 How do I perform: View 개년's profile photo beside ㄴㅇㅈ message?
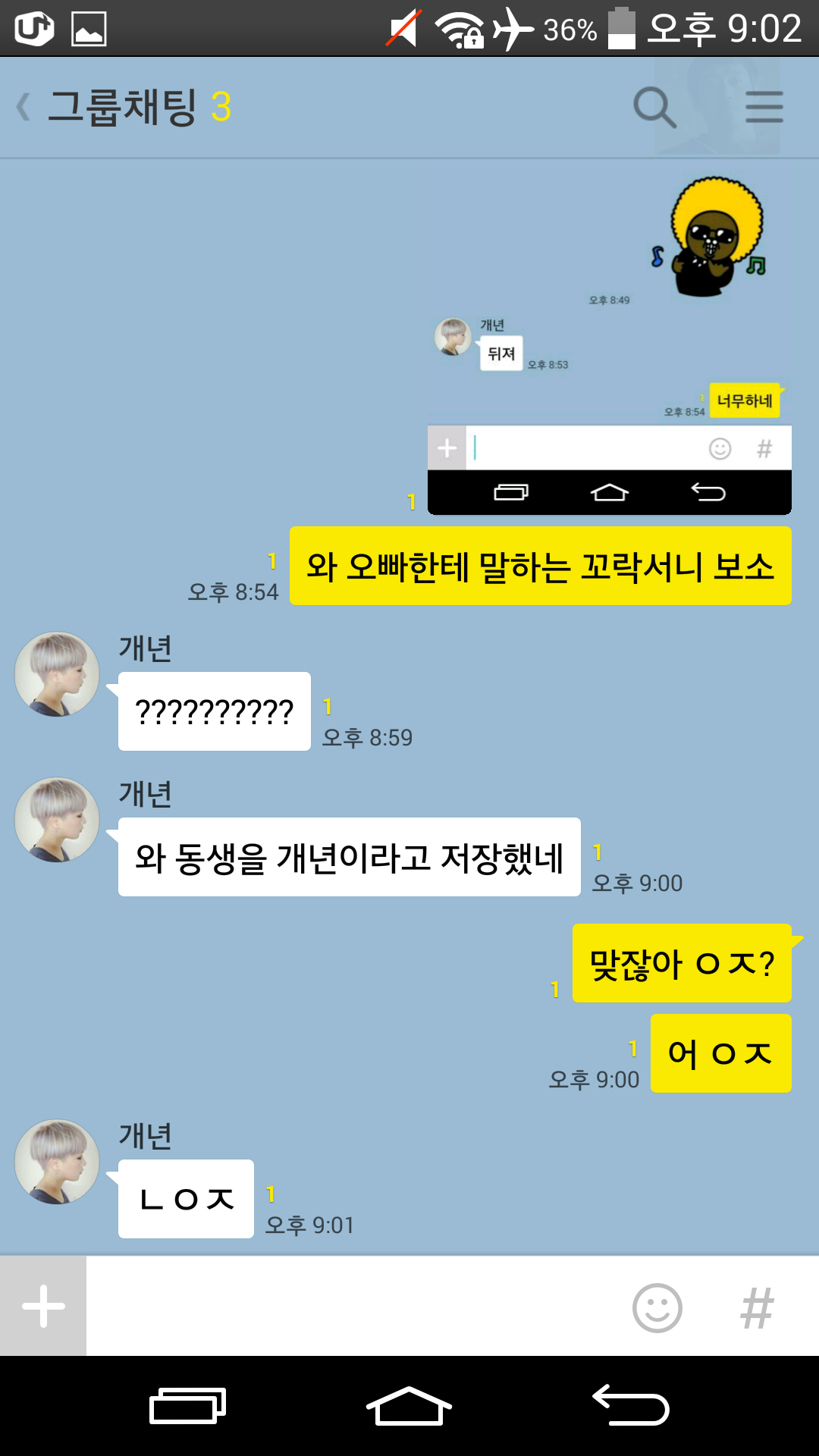[x=57, y=1162]
